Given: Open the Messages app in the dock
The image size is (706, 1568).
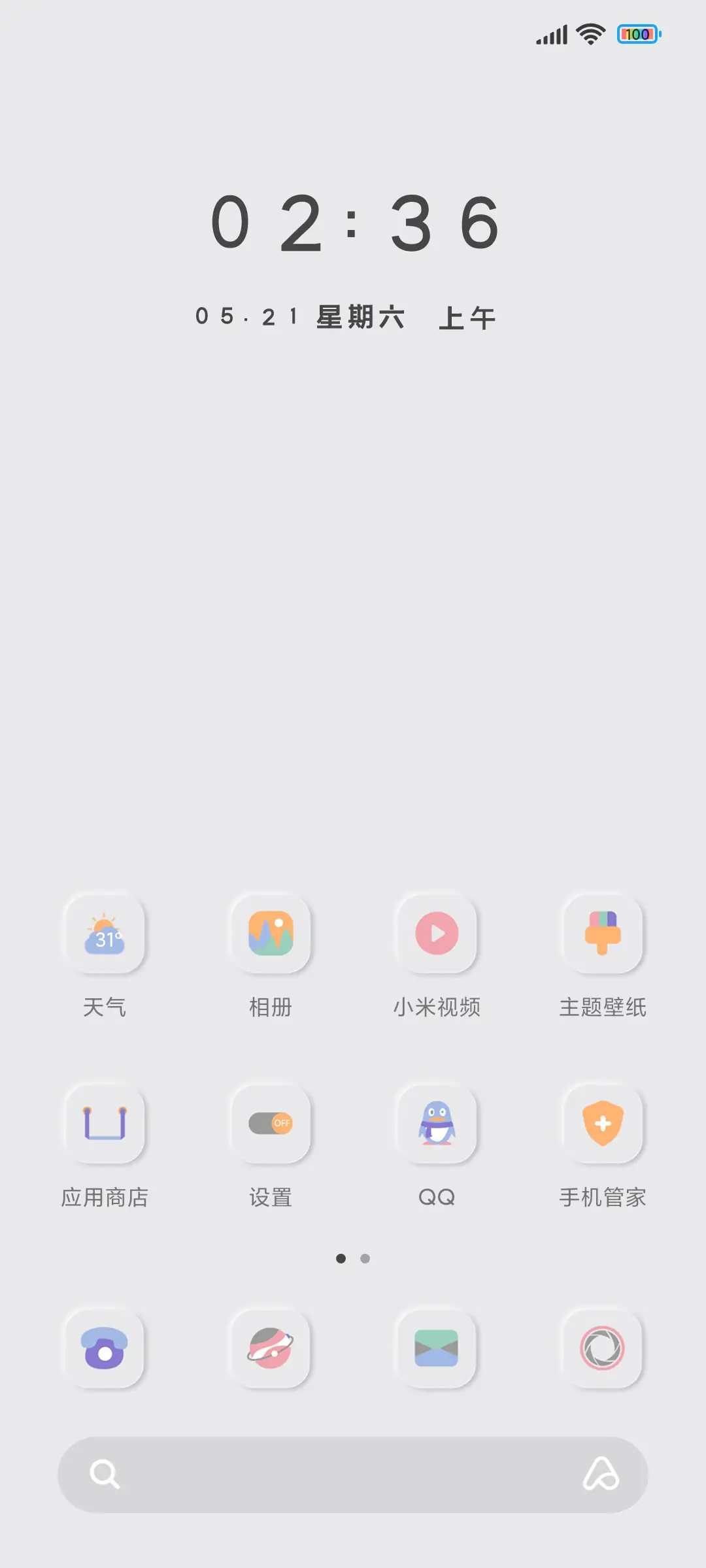Looking at the screenshot, I should pos(437,1350).
